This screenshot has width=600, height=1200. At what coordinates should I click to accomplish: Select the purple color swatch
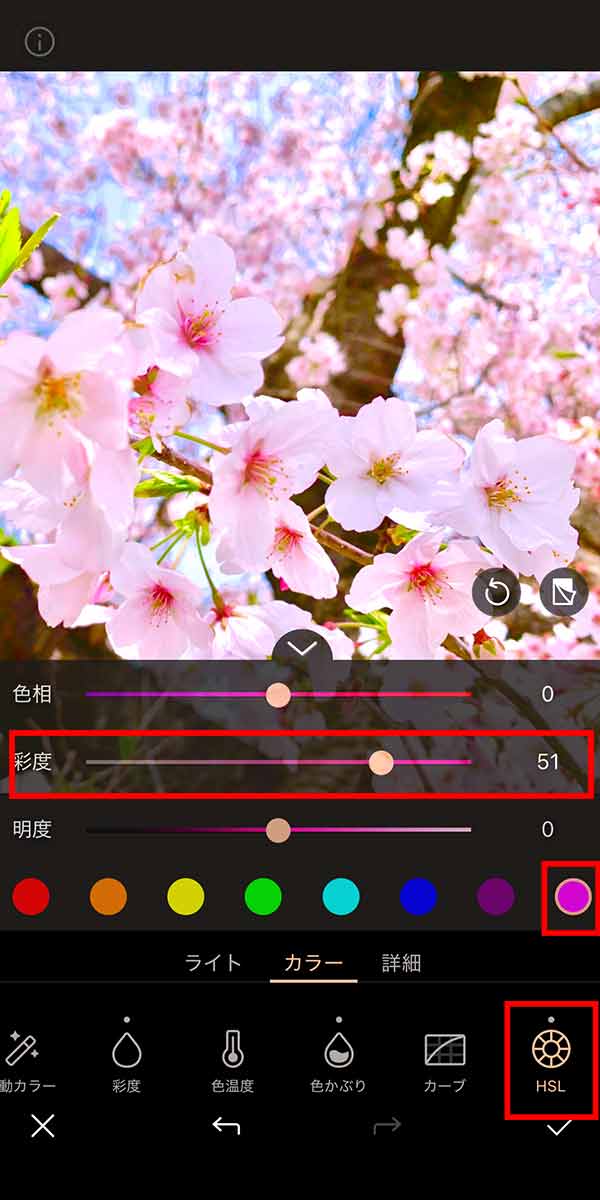pos(496,897)
